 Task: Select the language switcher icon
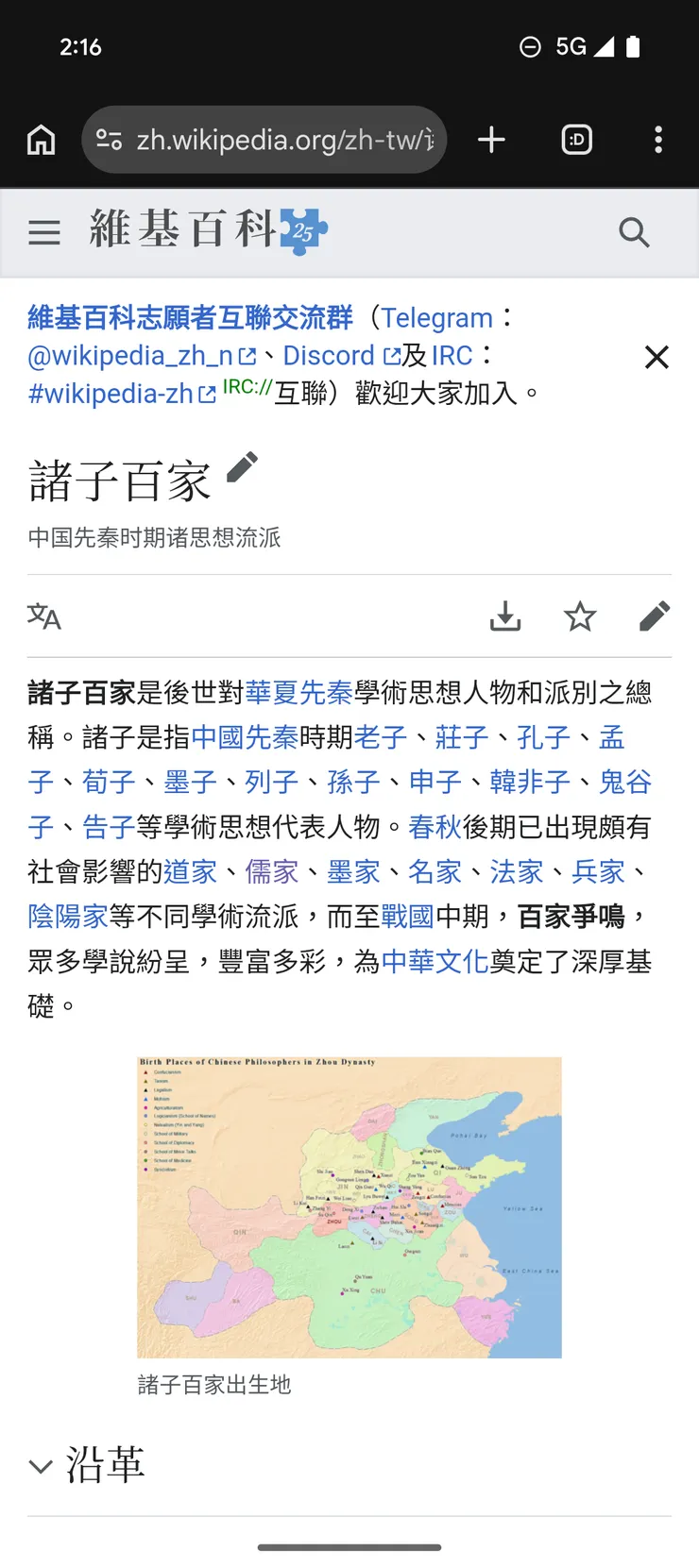[43, 615]
